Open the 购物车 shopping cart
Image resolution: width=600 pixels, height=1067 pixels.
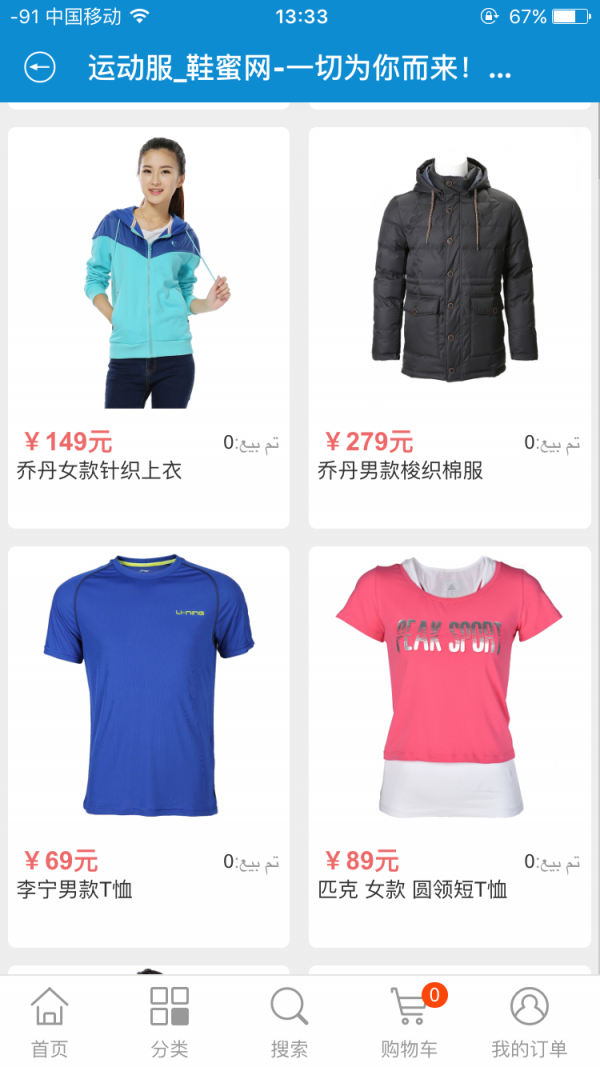click(x=409, y=1022)
